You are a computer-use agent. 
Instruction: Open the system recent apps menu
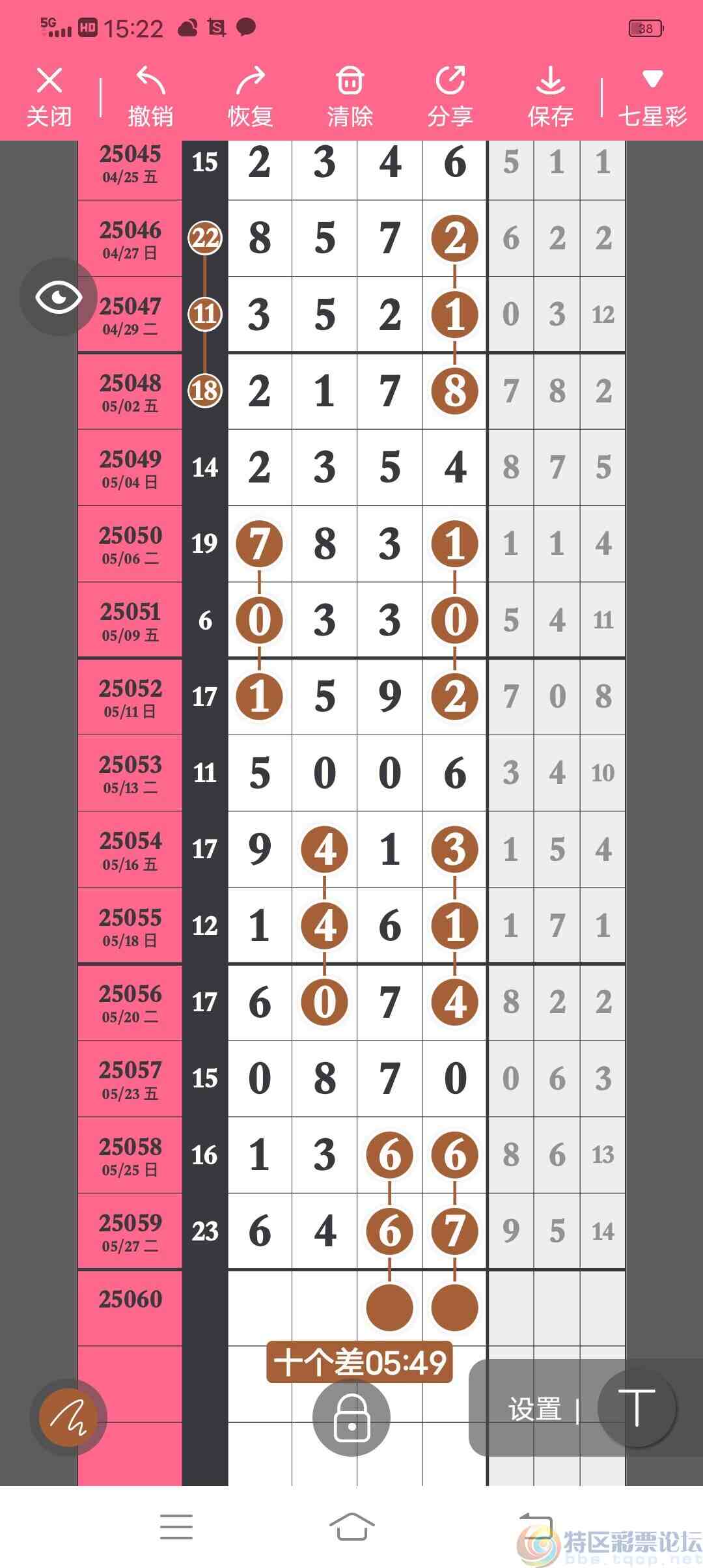[176, 1526]
